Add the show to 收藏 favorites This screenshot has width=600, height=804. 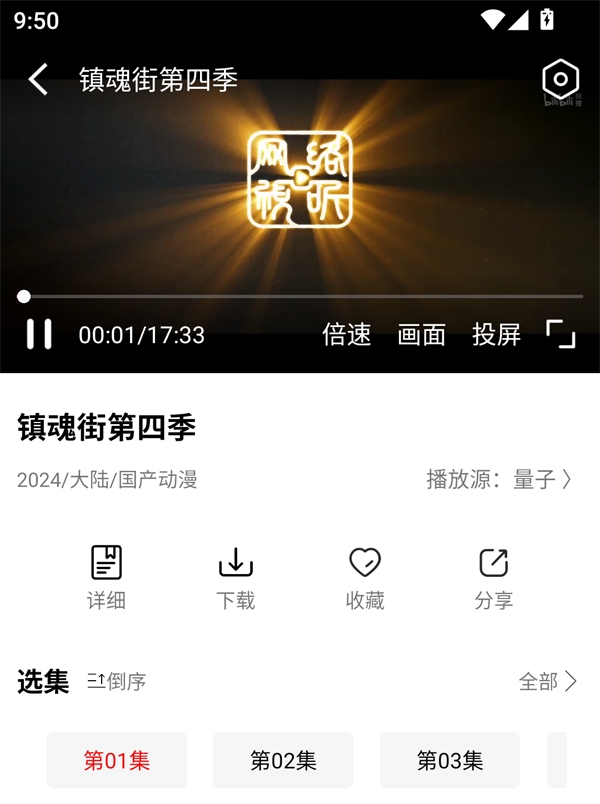(x=365, y=578)
